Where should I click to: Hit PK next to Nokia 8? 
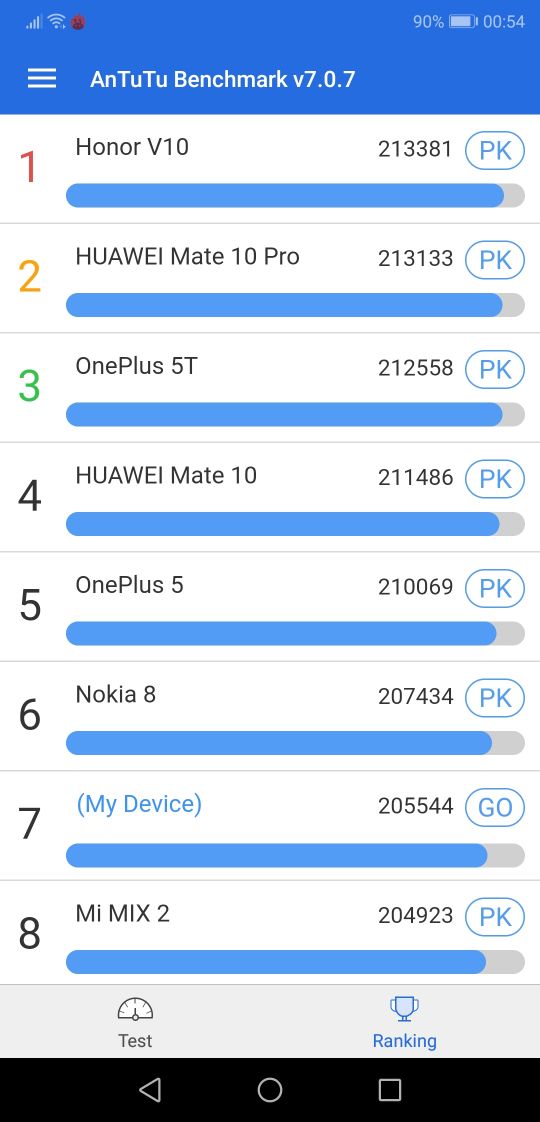(x=495, y=698)
